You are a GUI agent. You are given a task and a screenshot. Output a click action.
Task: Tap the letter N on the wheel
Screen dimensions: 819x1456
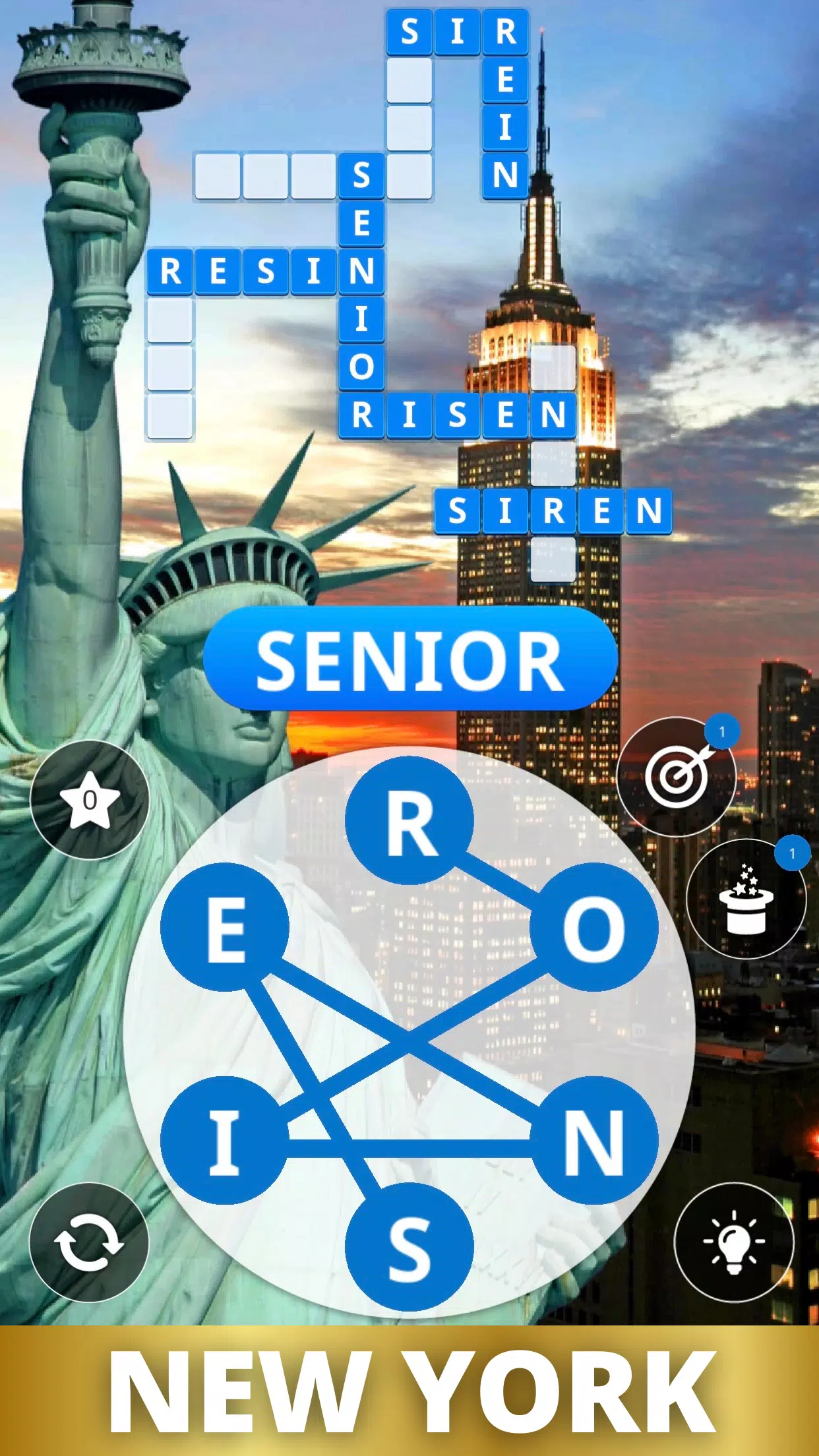click(593, 1141)
